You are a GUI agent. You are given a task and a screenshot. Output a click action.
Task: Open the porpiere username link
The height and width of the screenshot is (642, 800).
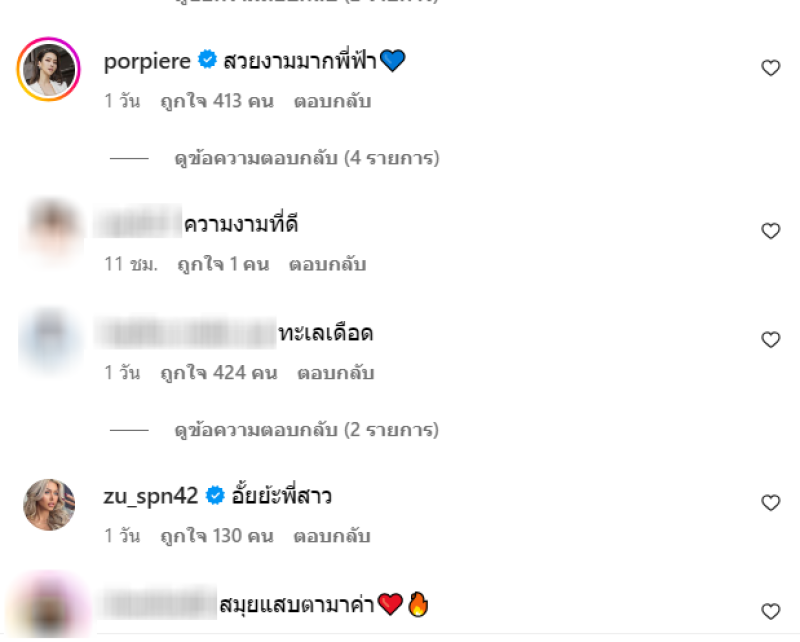point(147,62)
